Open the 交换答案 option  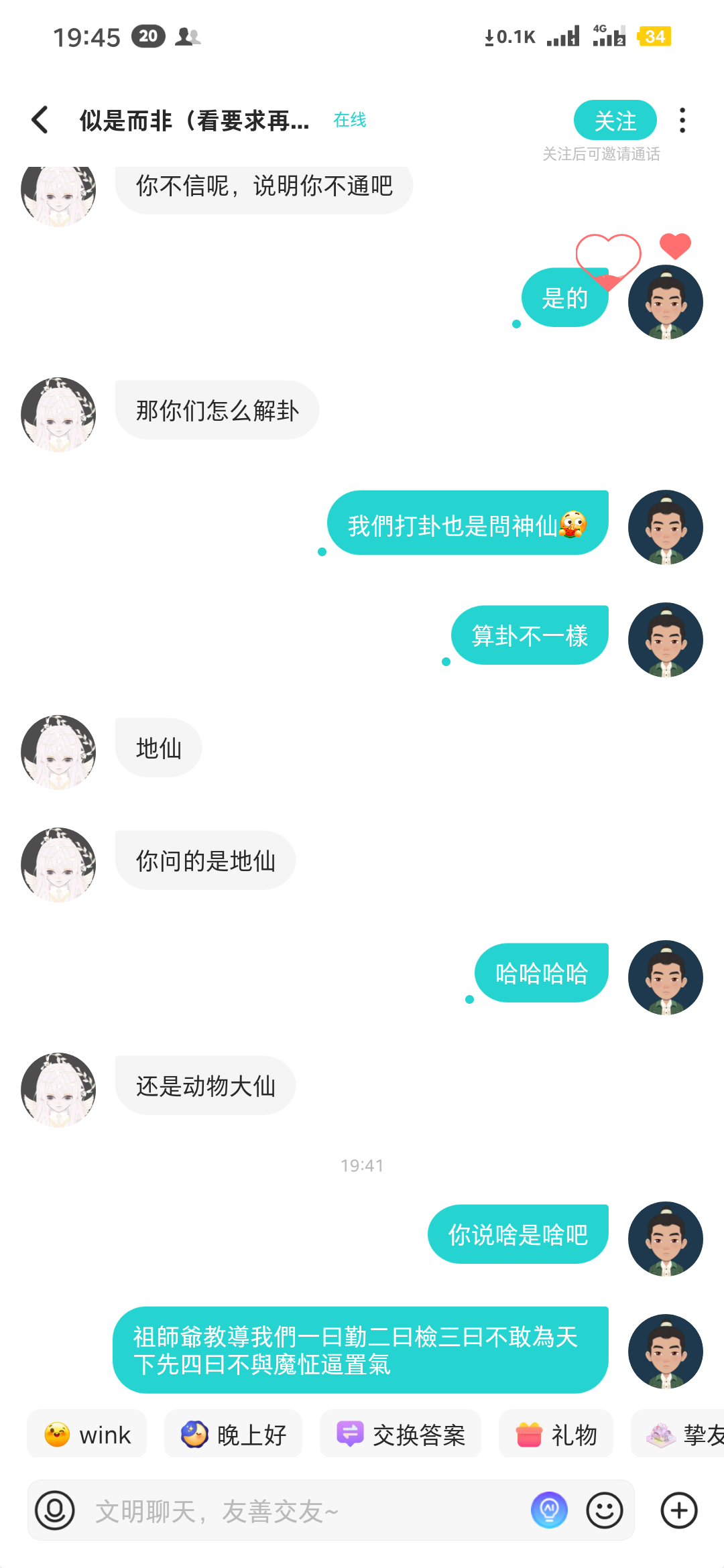400,1435
